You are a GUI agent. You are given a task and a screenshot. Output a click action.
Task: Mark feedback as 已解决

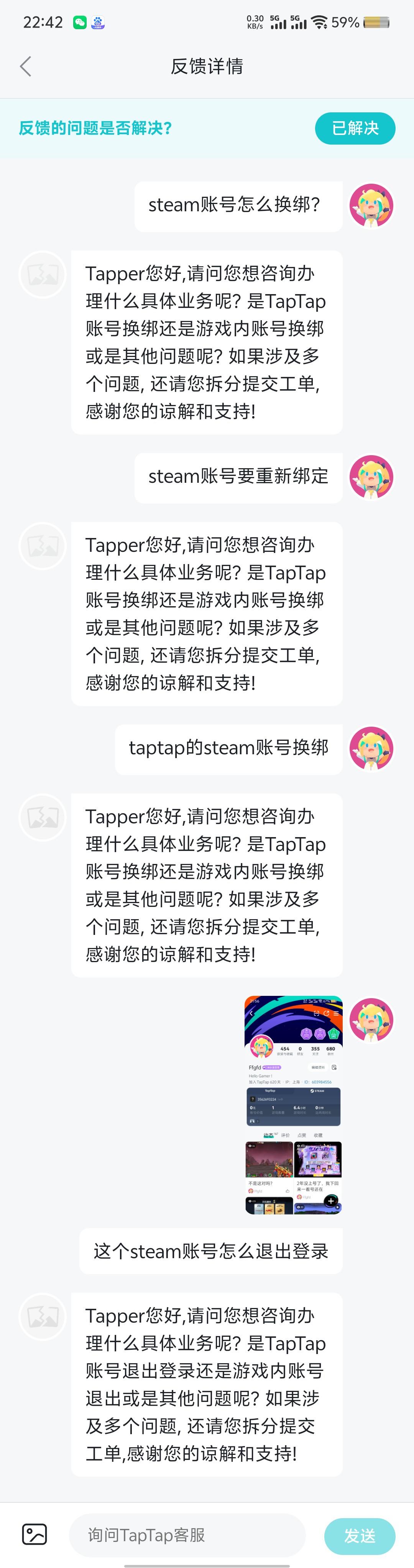355,128
